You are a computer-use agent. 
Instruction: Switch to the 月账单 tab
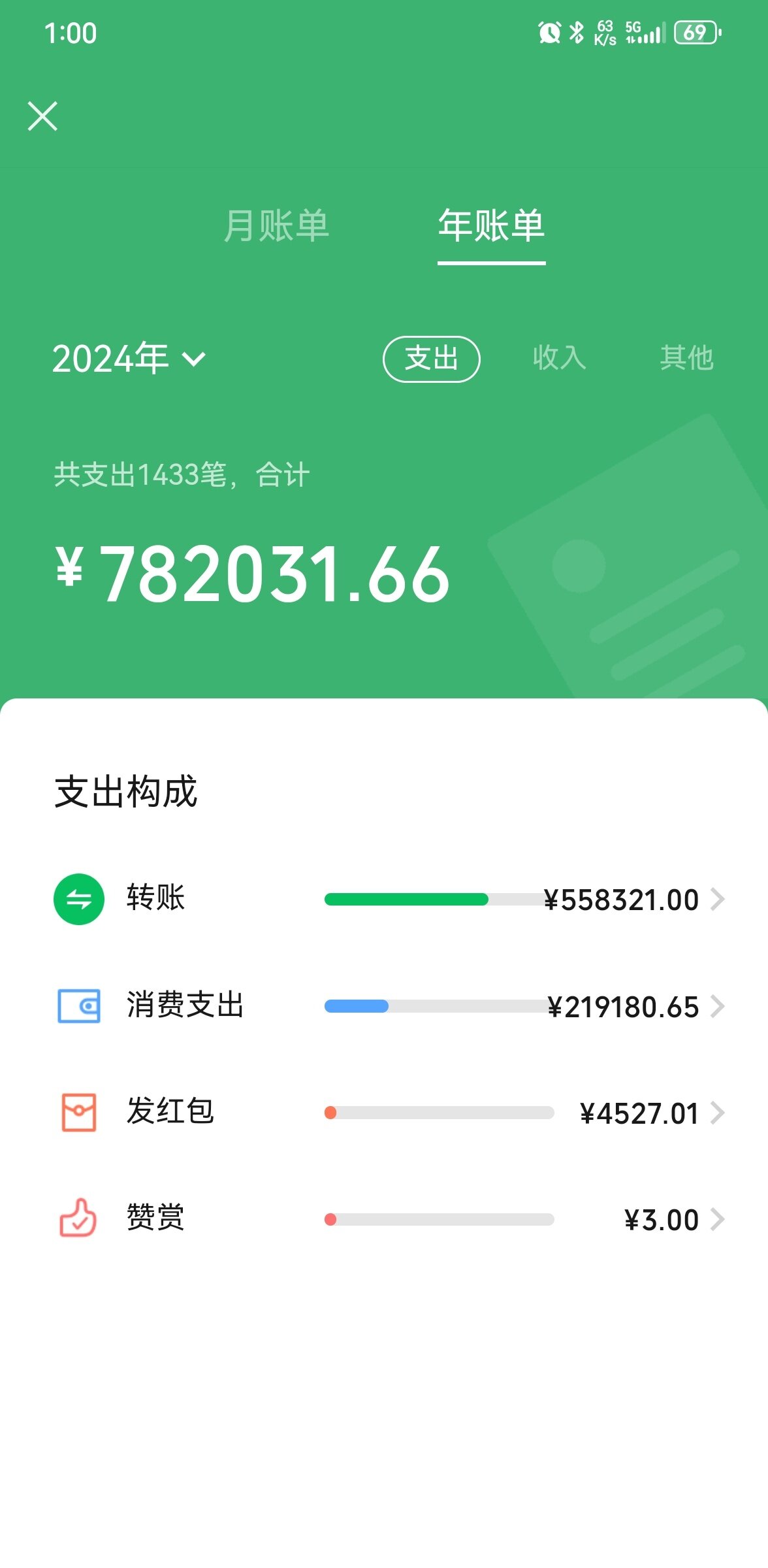coord(276,226)
